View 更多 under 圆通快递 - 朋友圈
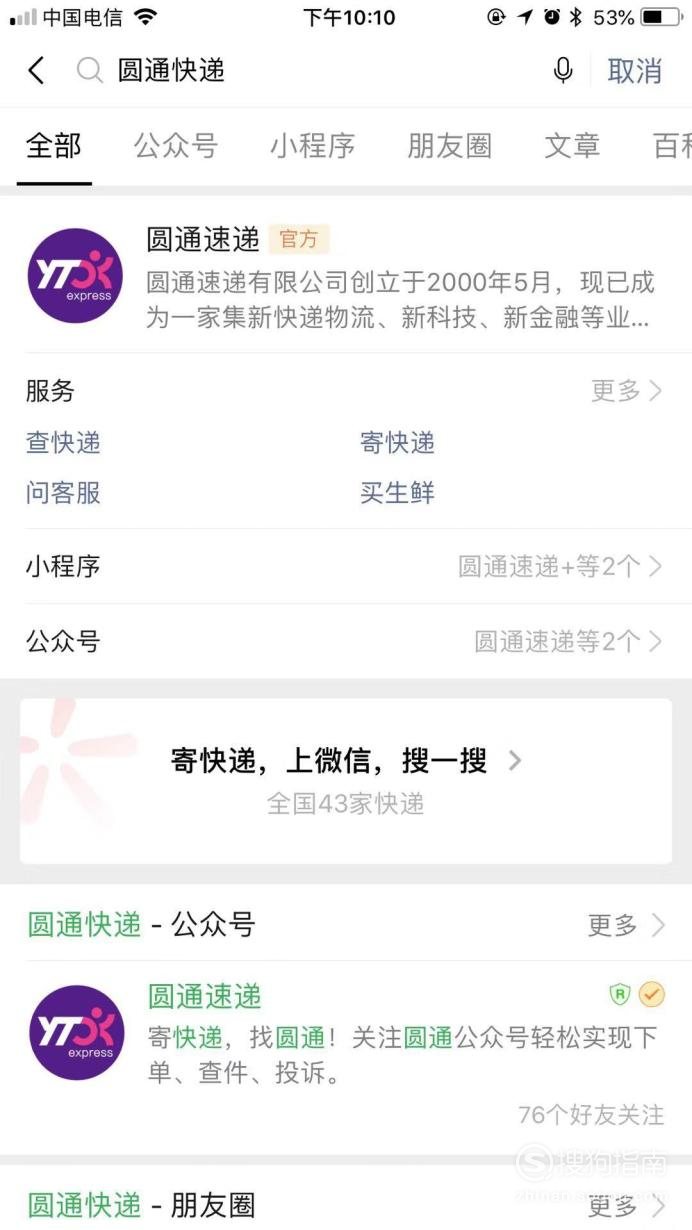This screenshot has width=692, height=1230. tap(626, 1206)
